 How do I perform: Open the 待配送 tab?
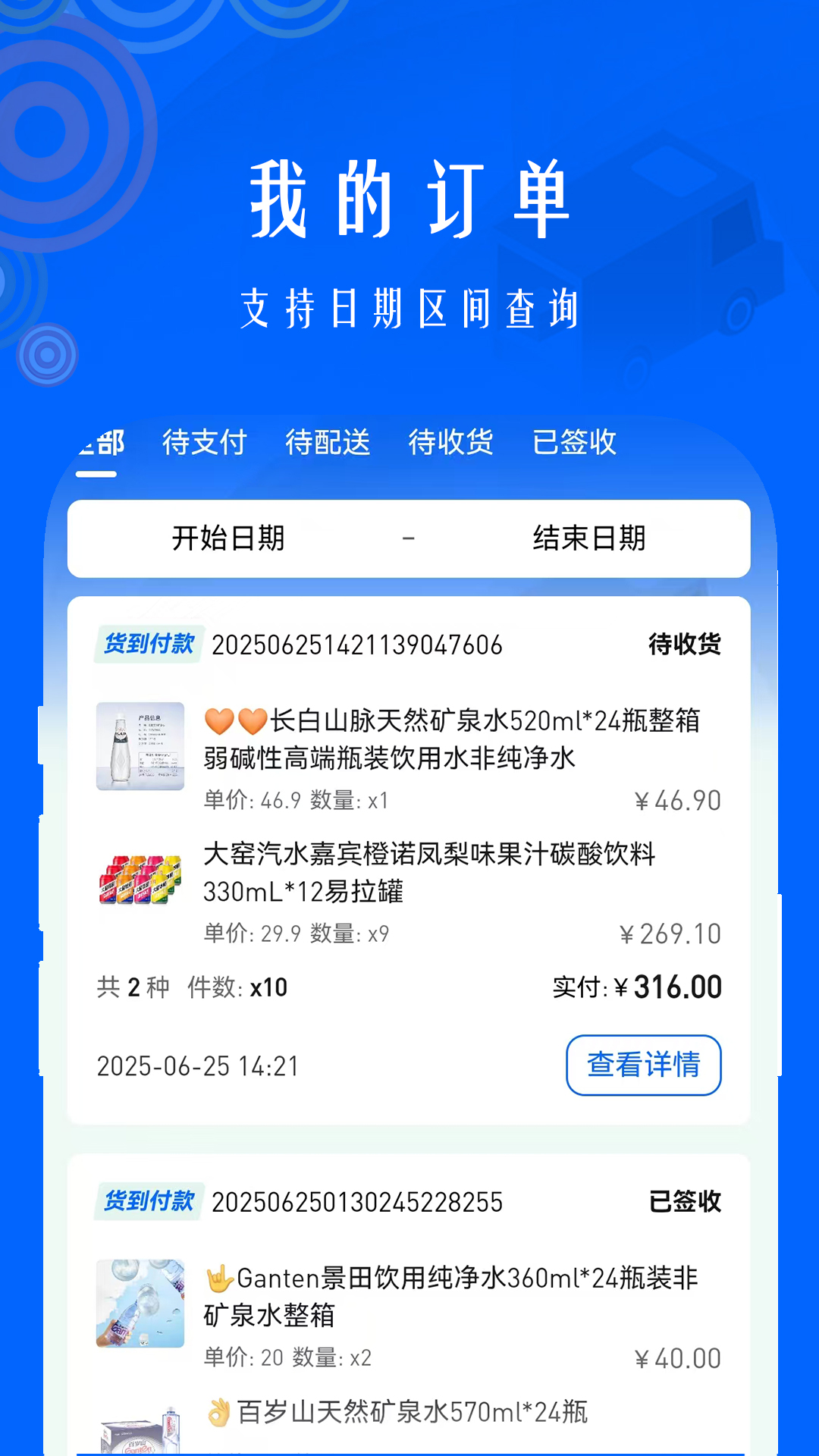tap(328, 443)
